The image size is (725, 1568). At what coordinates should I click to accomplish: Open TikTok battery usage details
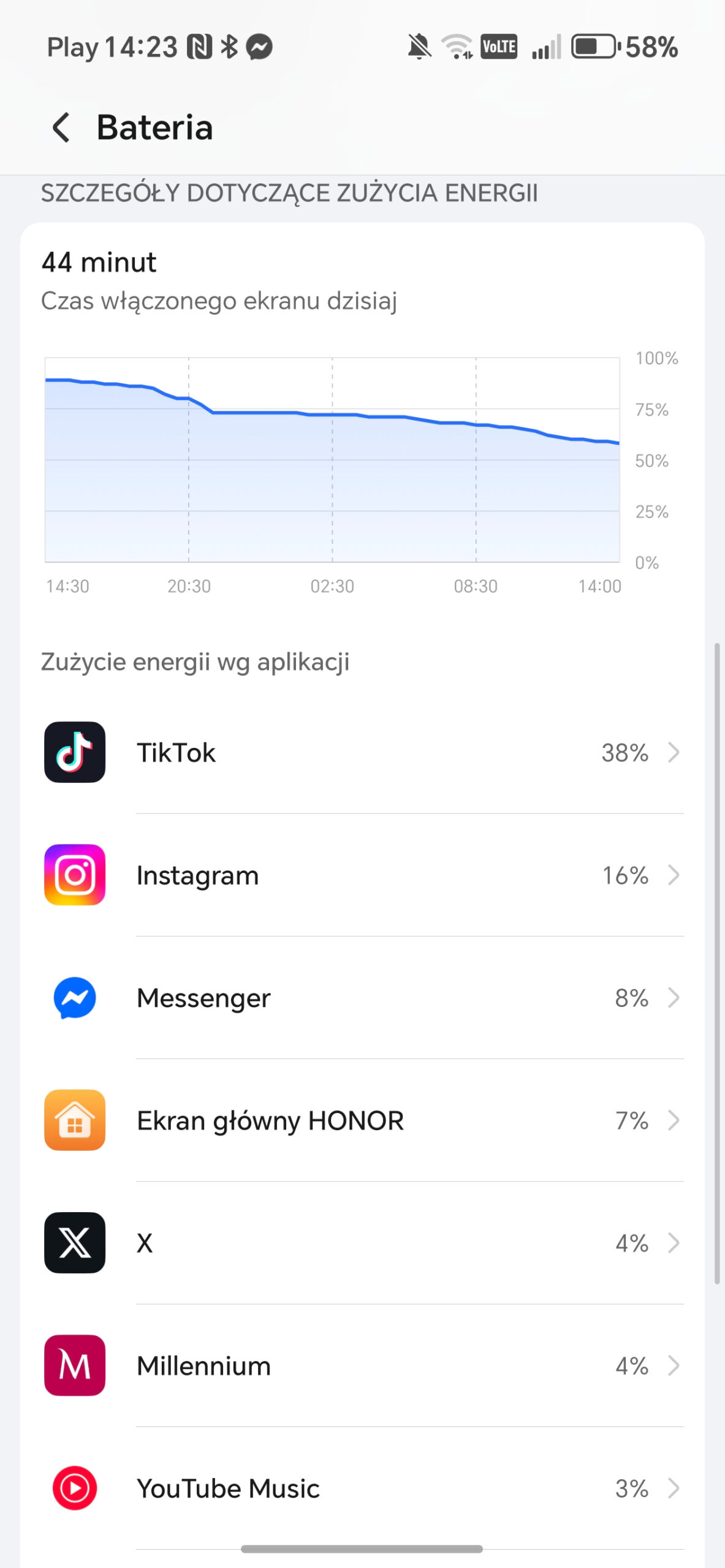pyautogui.click(x=362, y=753)
